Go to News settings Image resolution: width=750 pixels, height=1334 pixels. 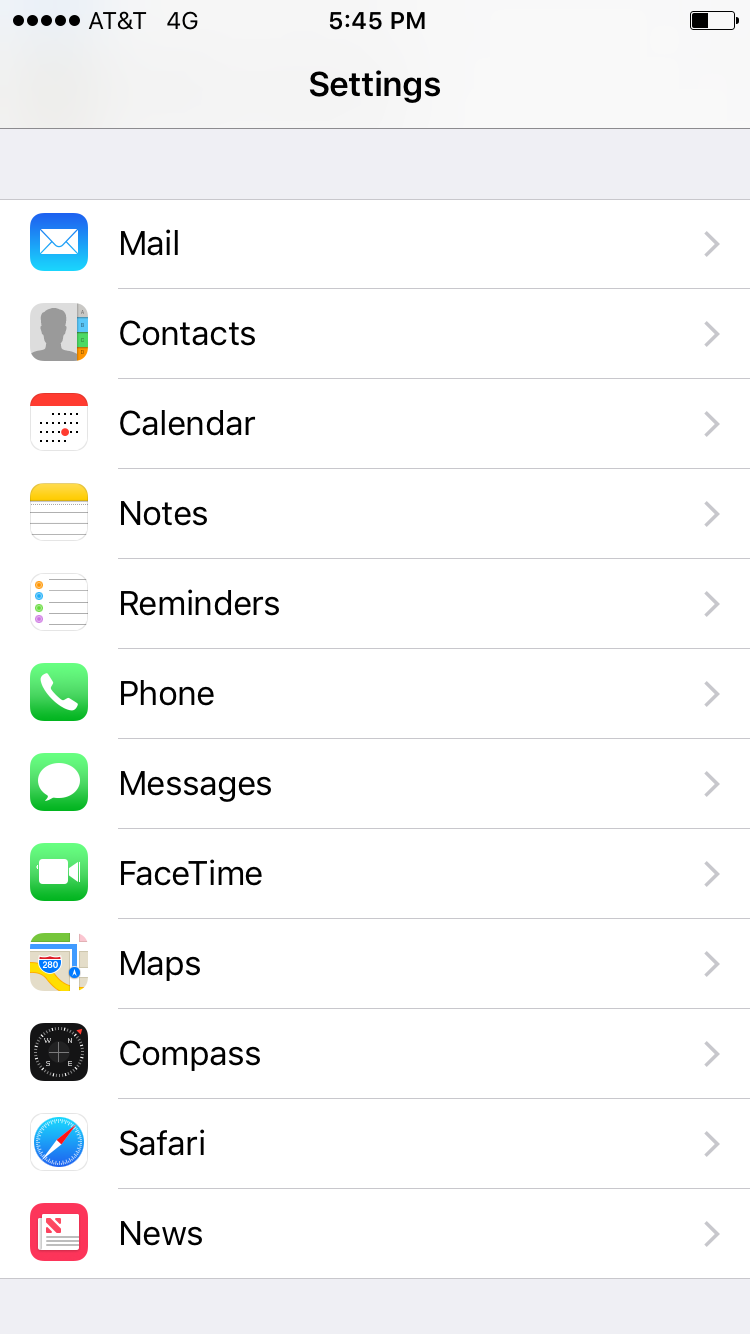click(x=375, y=1234)
